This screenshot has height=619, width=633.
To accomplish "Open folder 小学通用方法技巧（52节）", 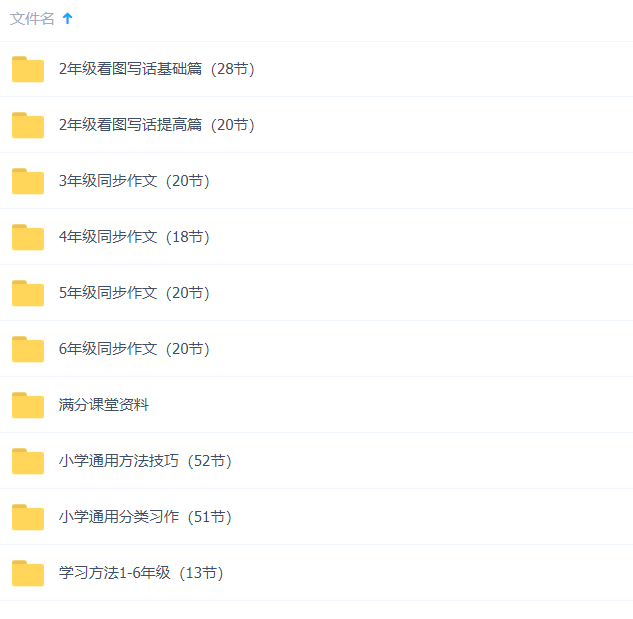I will point(145,461).
